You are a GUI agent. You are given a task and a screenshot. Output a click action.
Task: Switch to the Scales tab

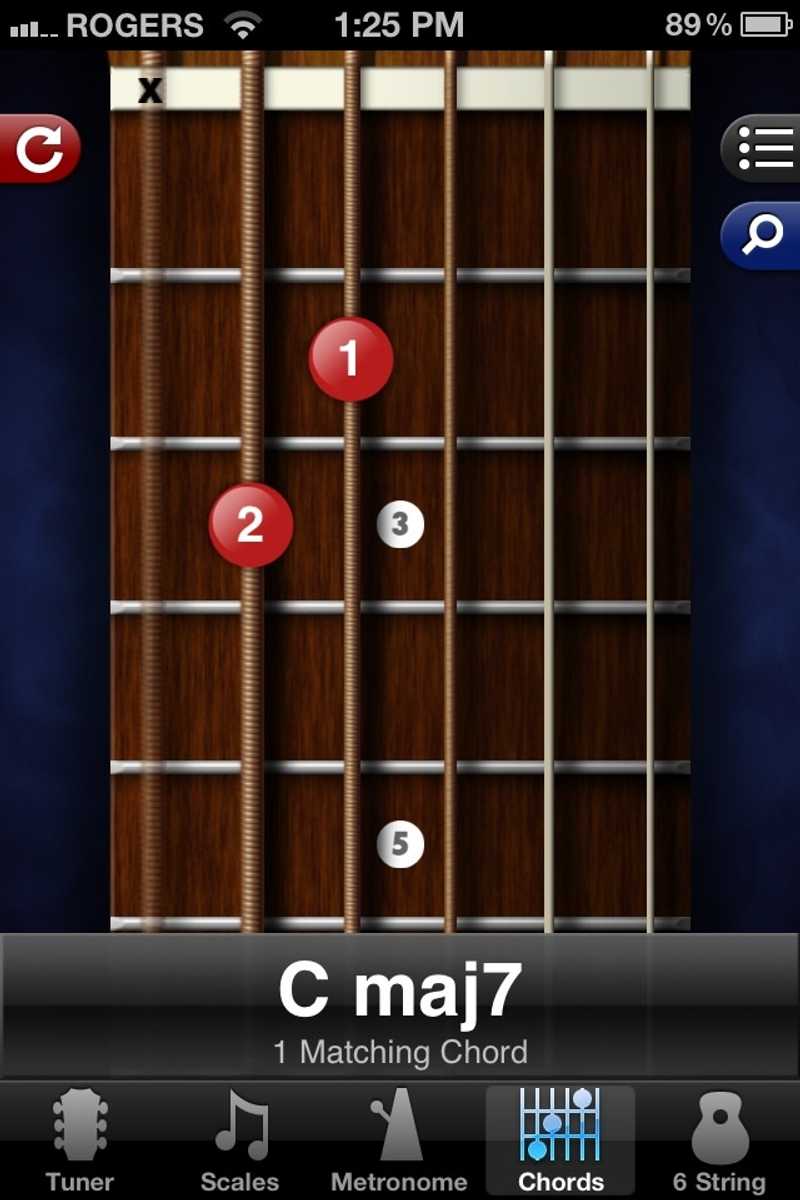[240, 1142]
